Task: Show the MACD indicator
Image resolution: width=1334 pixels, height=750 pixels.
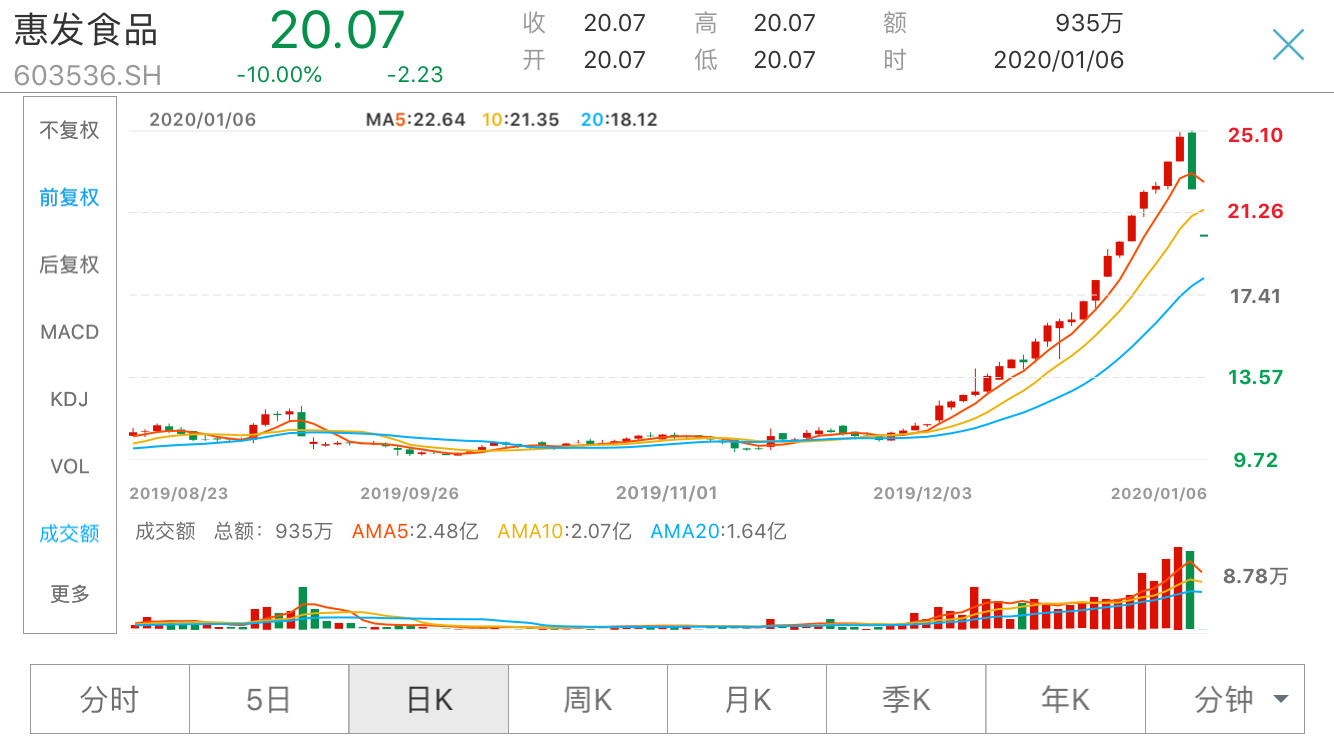Action: coord(70,332)
